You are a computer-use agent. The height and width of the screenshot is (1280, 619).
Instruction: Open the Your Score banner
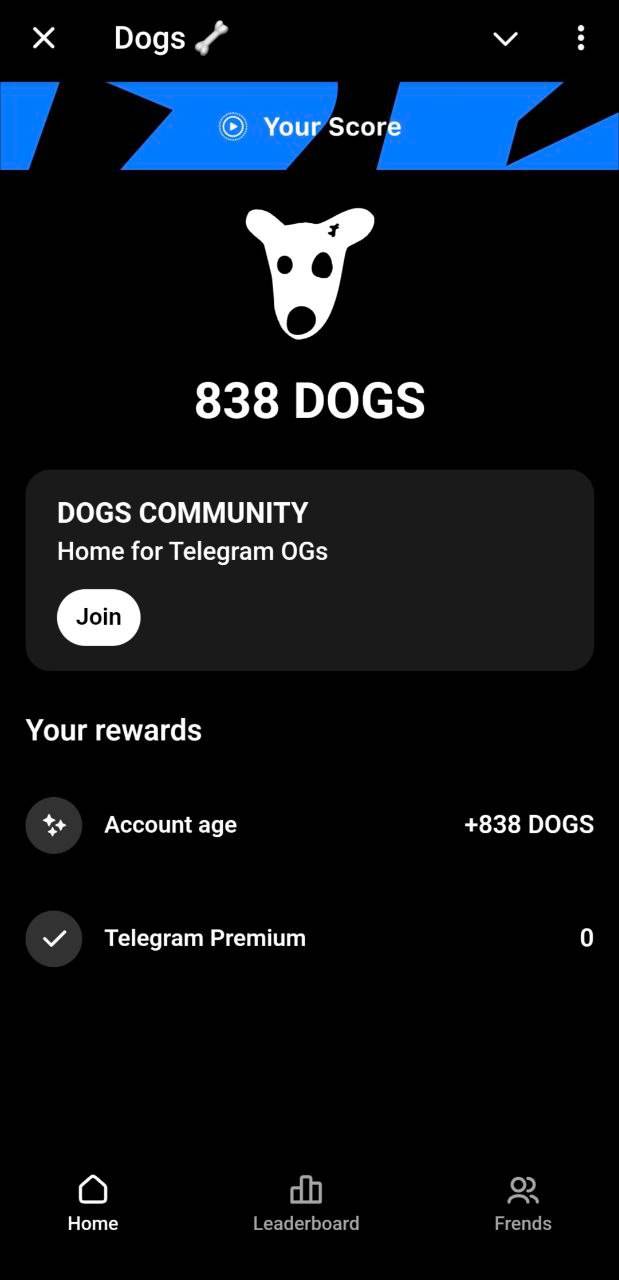click(310, 127)
